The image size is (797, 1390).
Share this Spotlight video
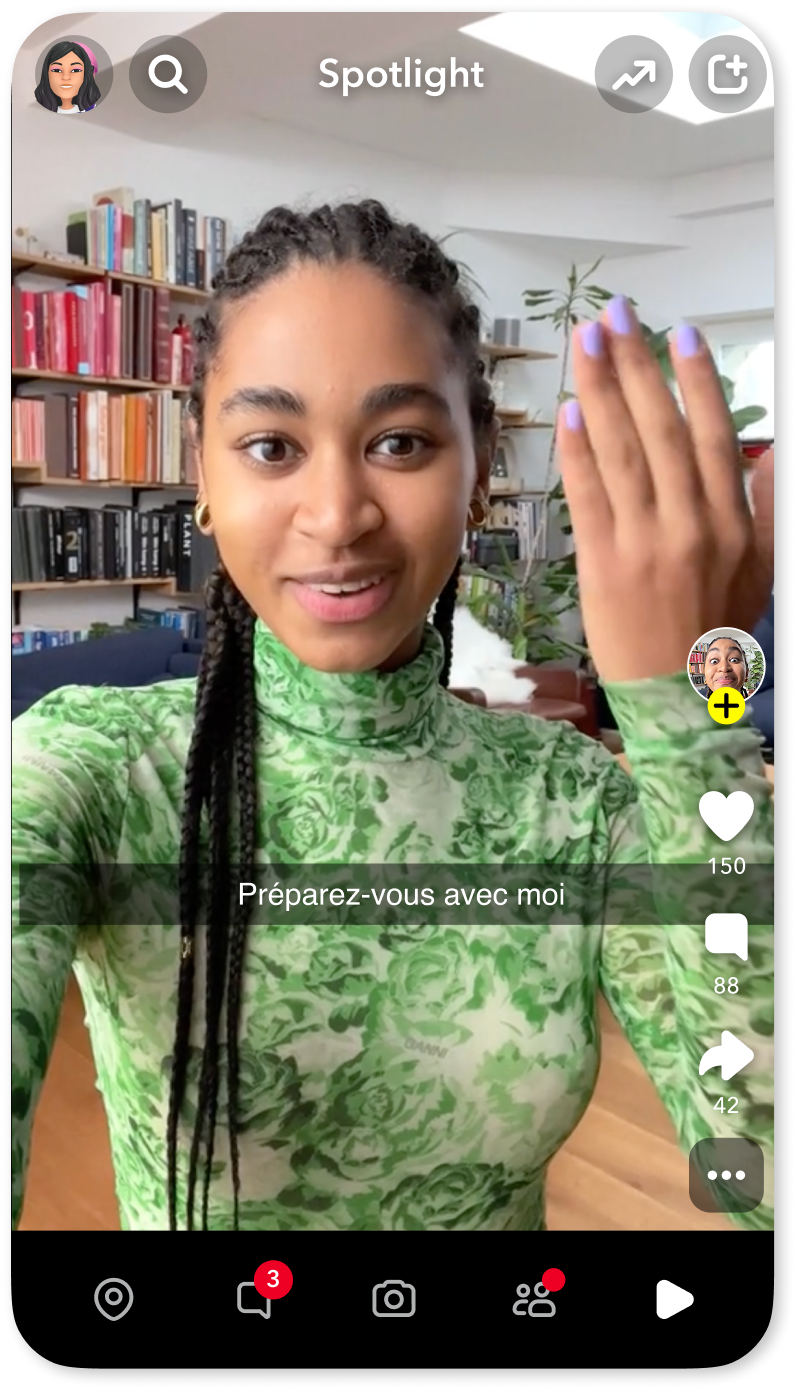(726, 1058)
